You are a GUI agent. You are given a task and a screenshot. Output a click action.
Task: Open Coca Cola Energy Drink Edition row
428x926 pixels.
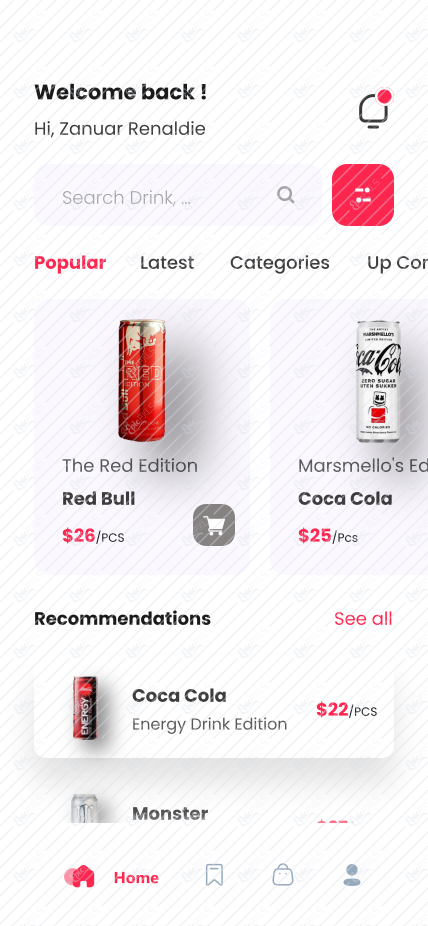click(x=214, y=711)
